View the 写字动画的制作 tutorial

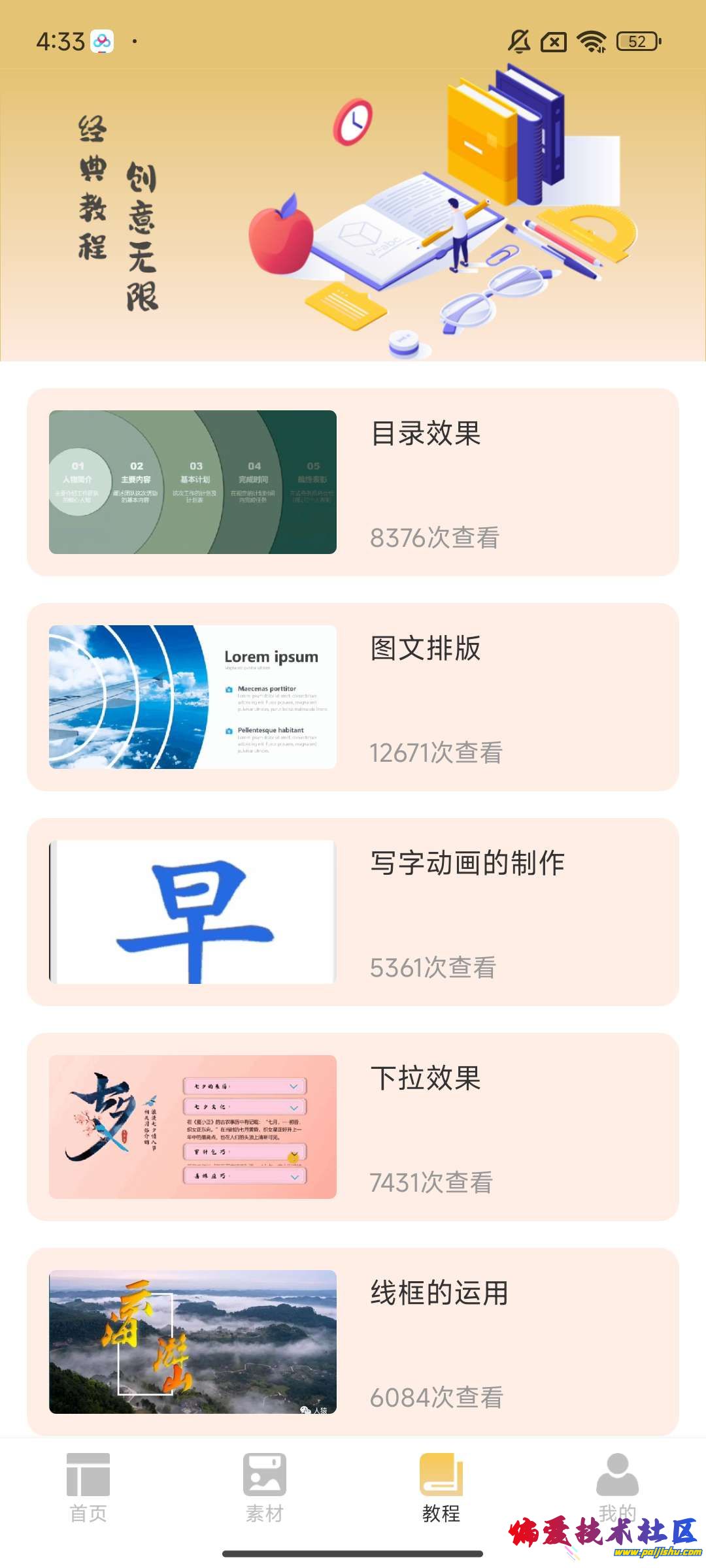(353, 912)
